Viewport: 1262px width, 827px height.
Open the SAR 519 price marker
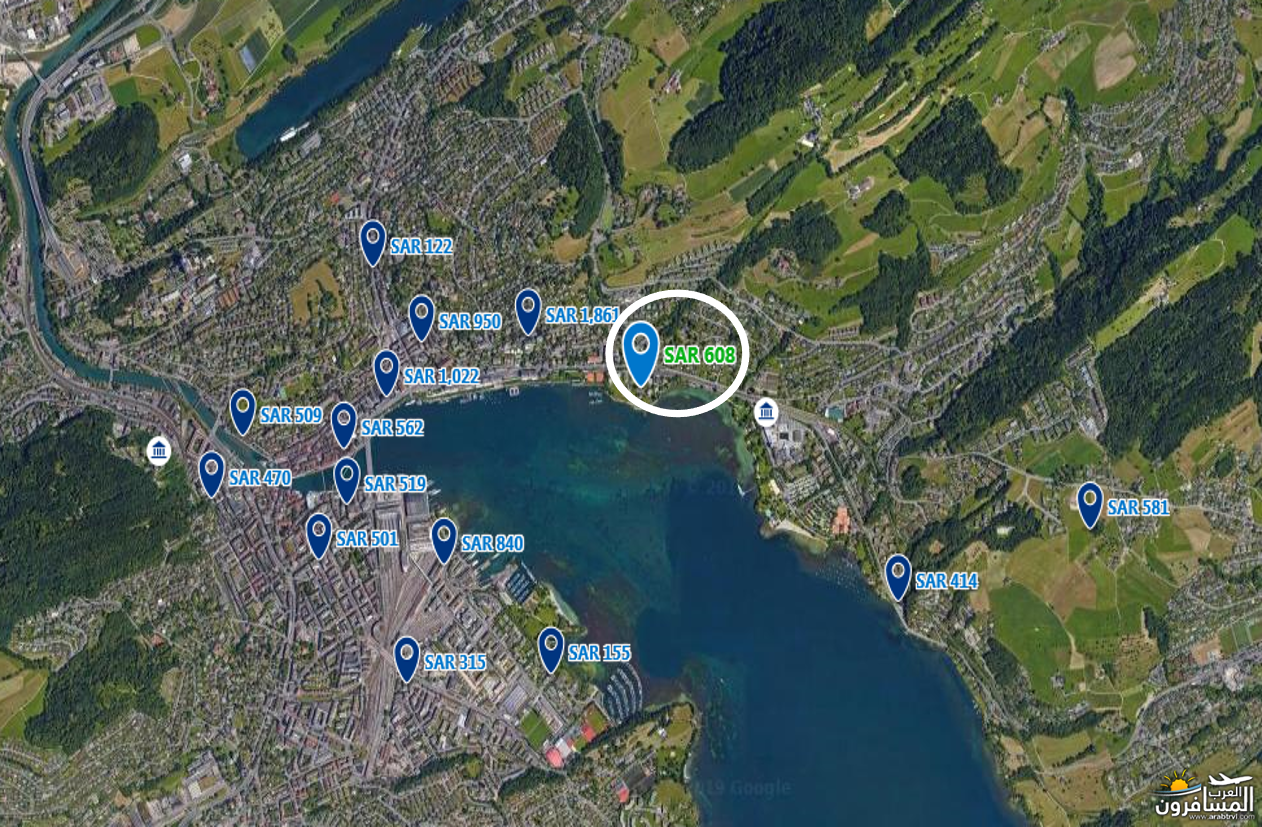[347, 478]
